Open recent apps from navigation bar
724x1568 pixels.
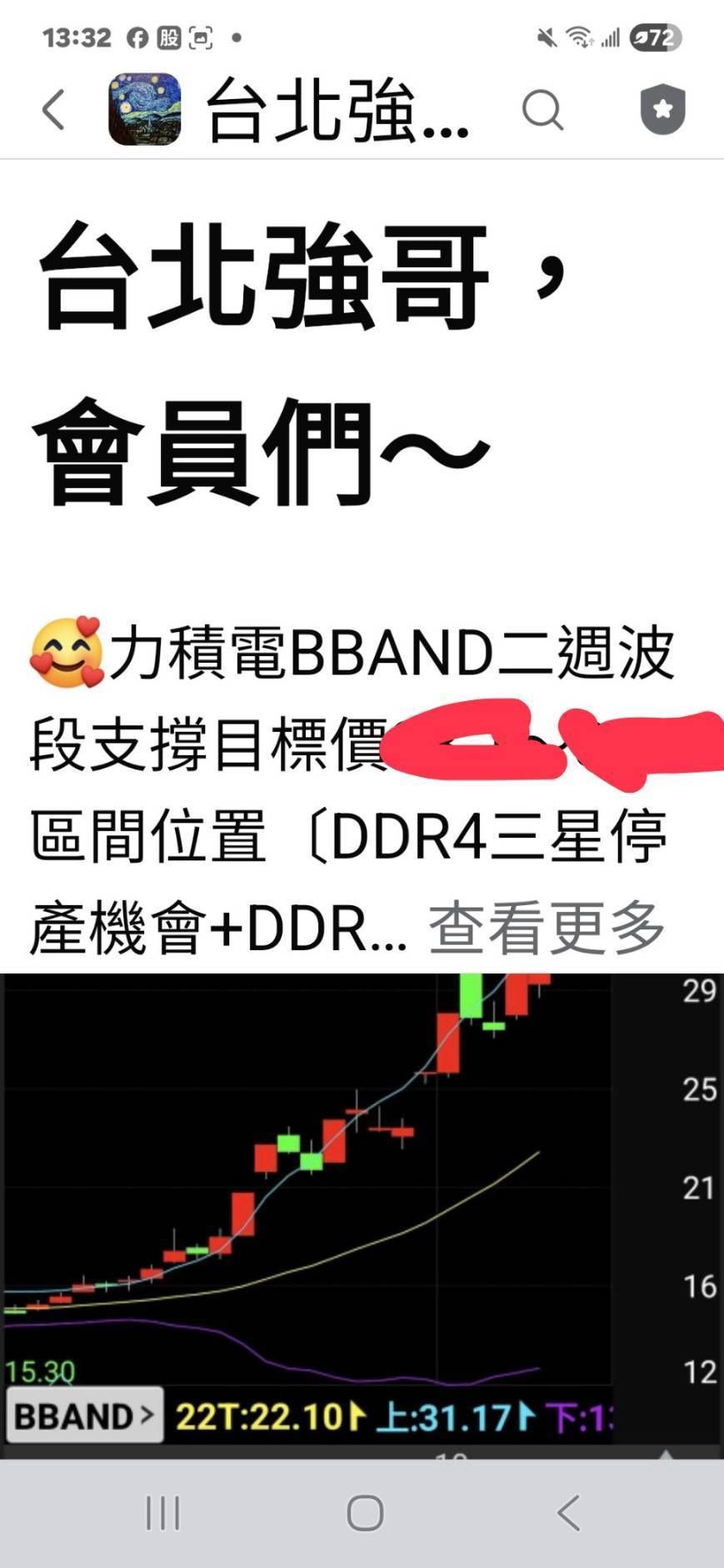click(x=162, y=1513)
